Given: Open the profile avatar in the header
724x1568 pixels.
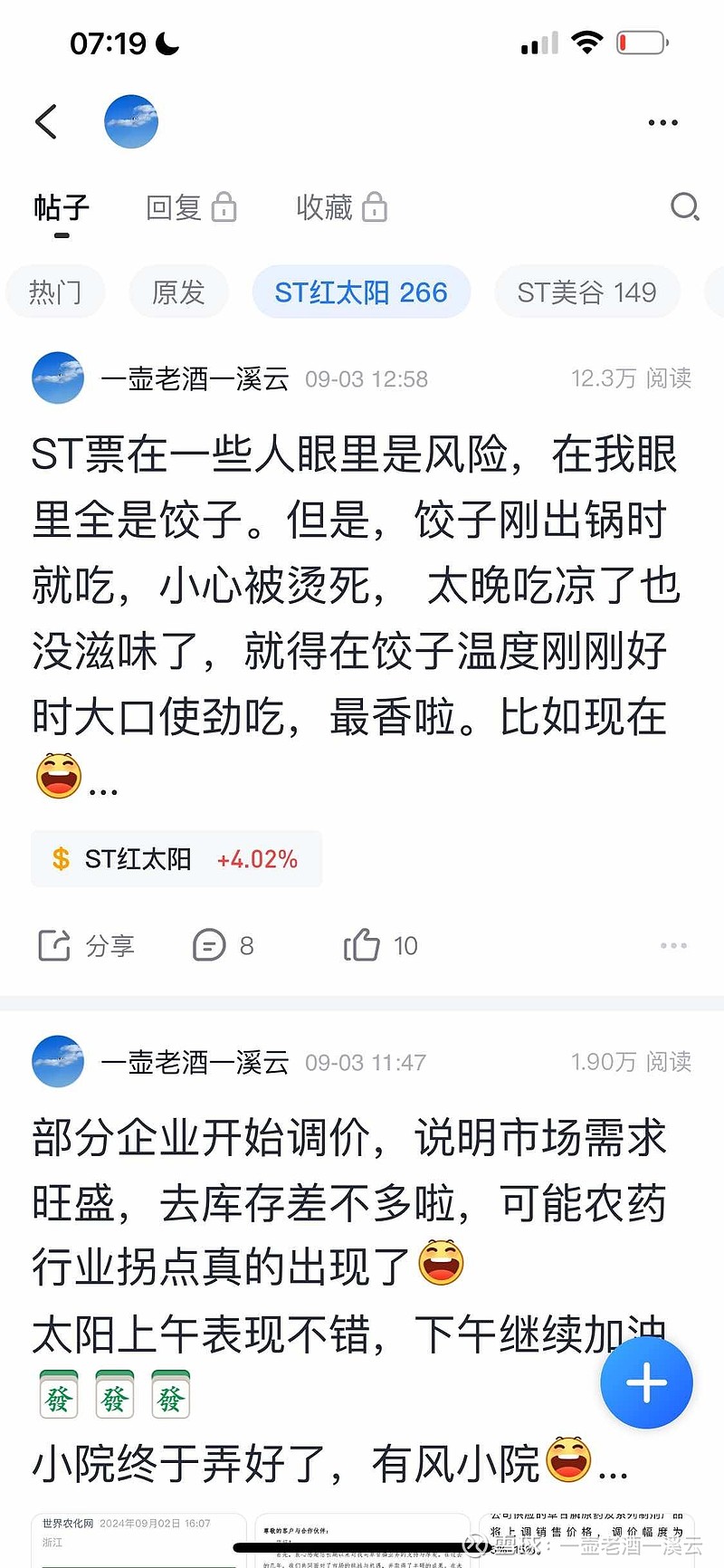Looking at the screenshot, I should [x=131, y=121].
